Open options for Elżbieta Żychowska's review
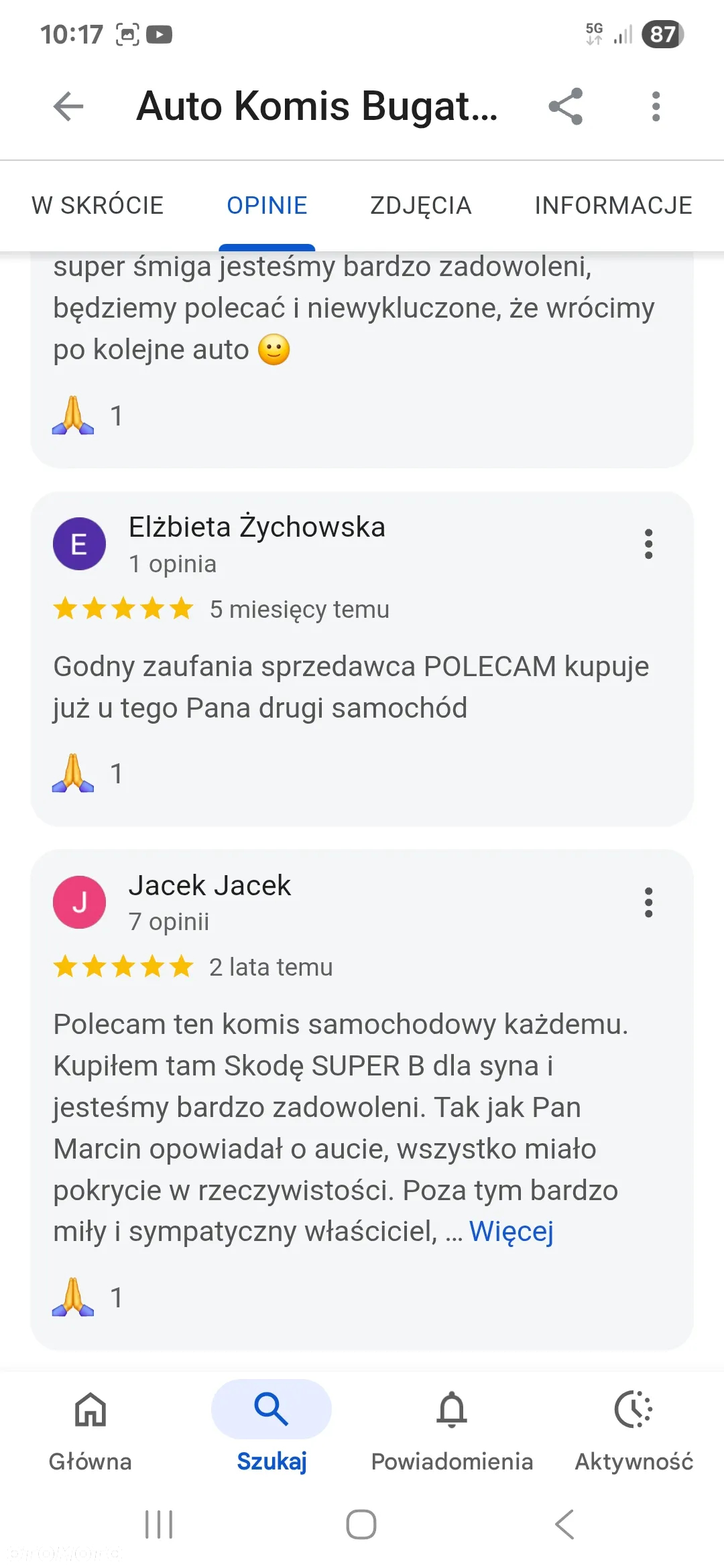Screen dimensions: 724x1568 tap(648, 543)
